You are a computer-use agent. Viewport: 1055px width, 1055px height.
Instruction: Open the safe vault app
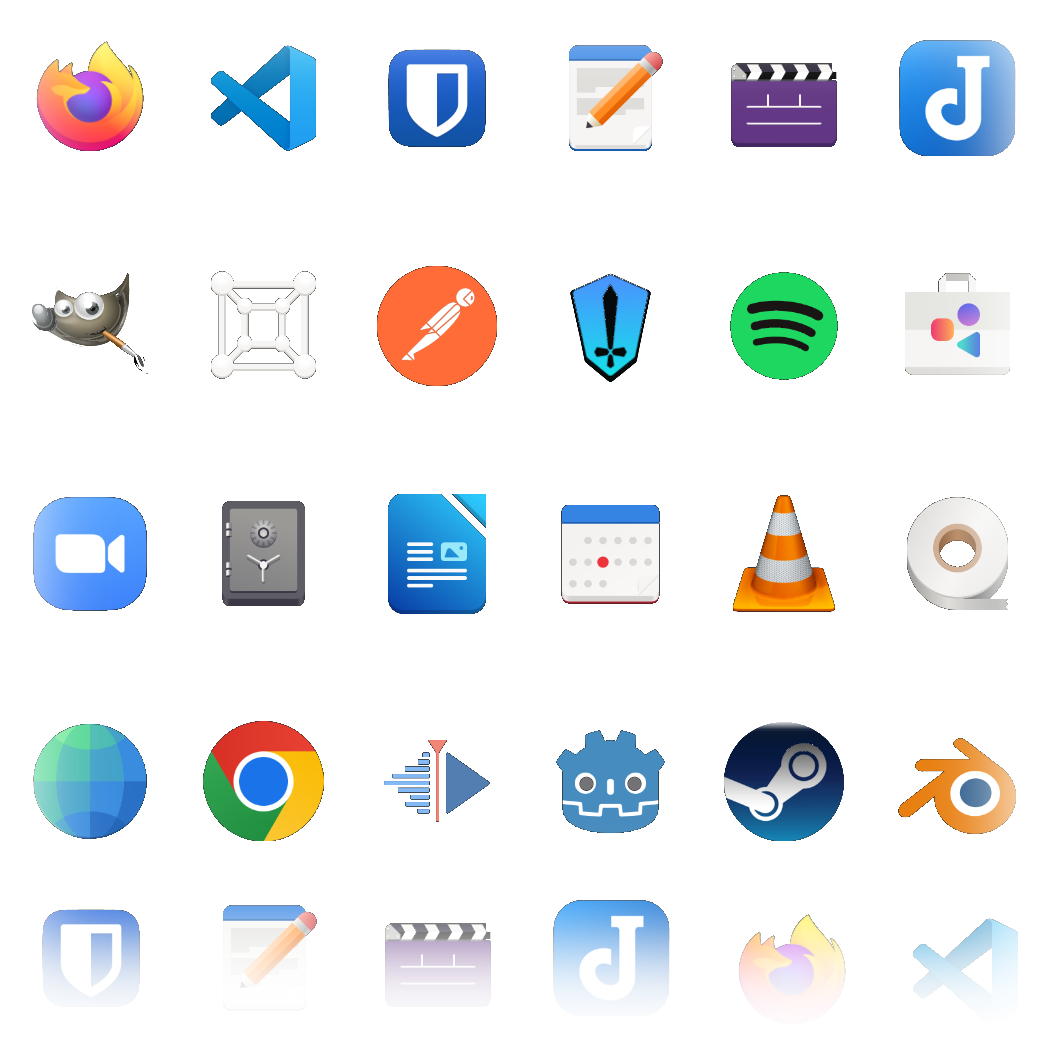click(263, 553)
